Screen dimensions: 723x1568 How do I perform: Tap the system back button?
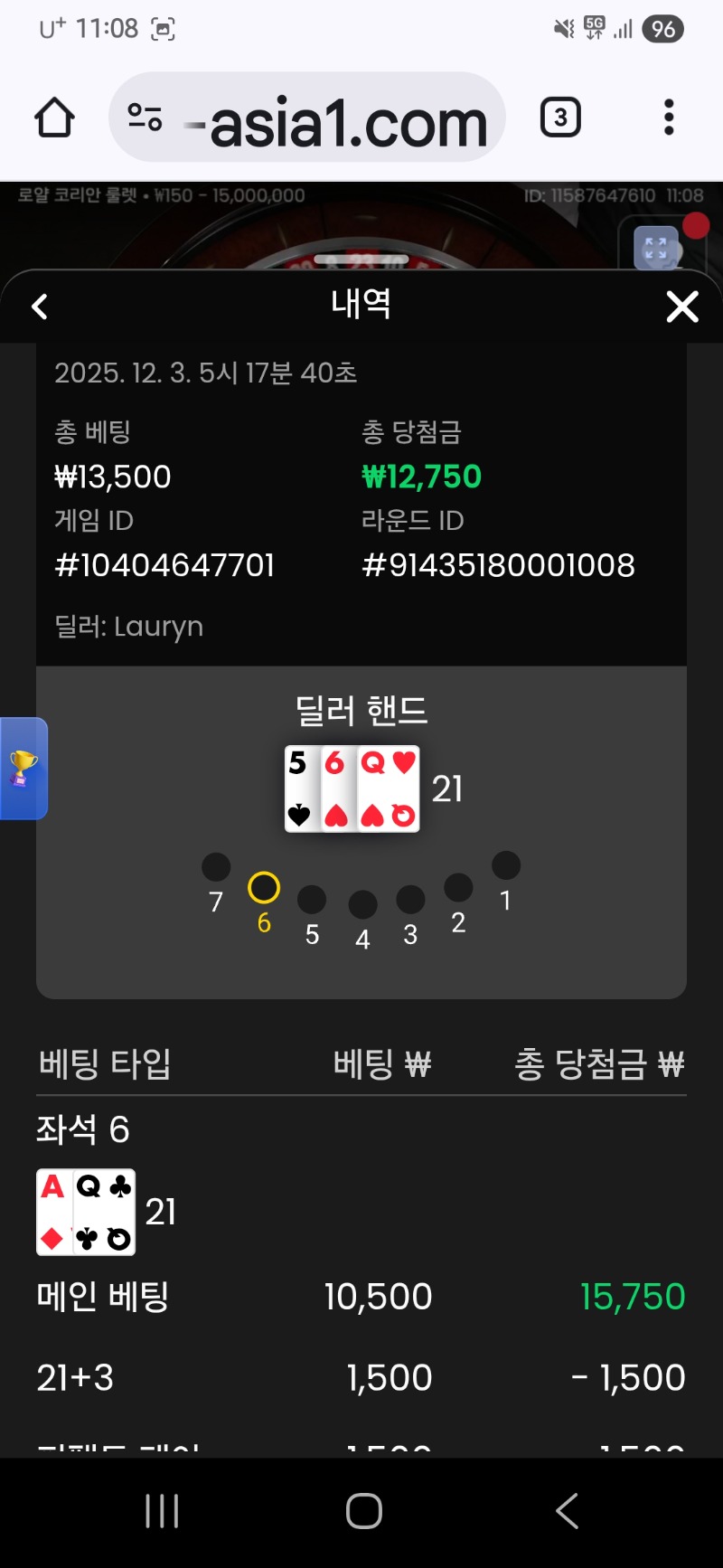tap(567, 1510)
